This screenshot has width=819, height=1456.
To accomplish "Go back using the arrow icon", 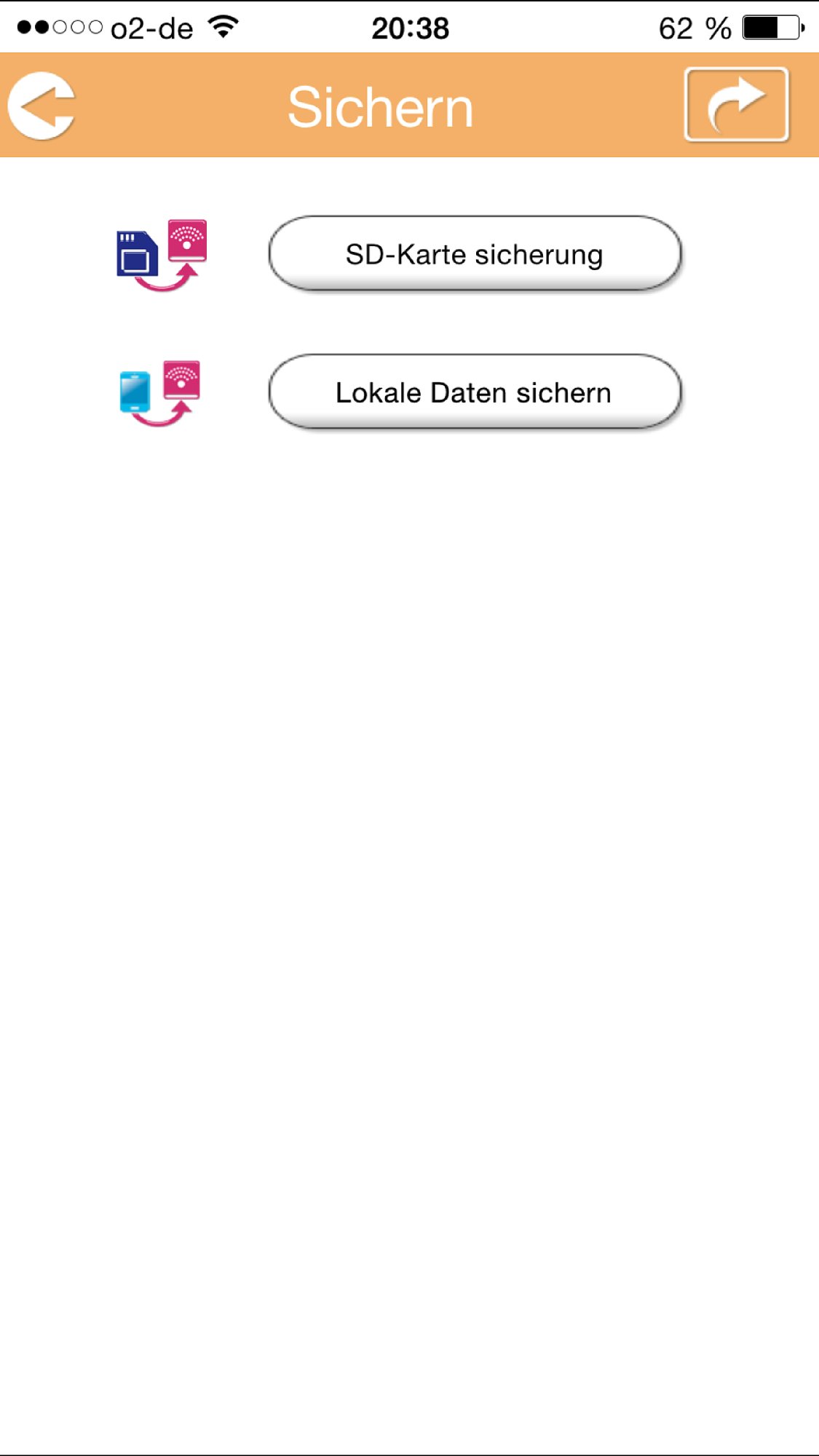I will tap(41, 106).
